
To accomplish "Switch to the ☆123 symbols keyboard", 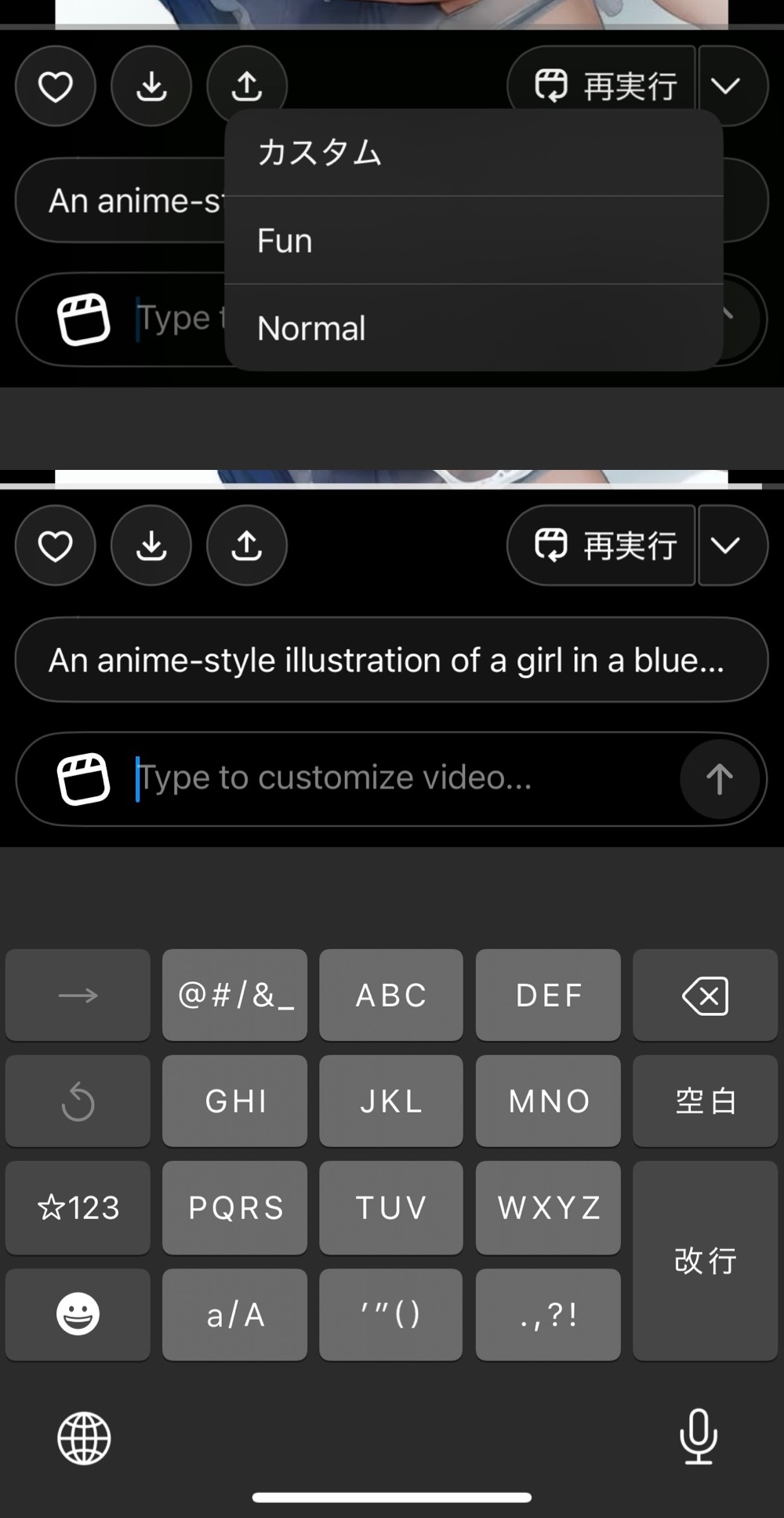I will [78, 1207].
